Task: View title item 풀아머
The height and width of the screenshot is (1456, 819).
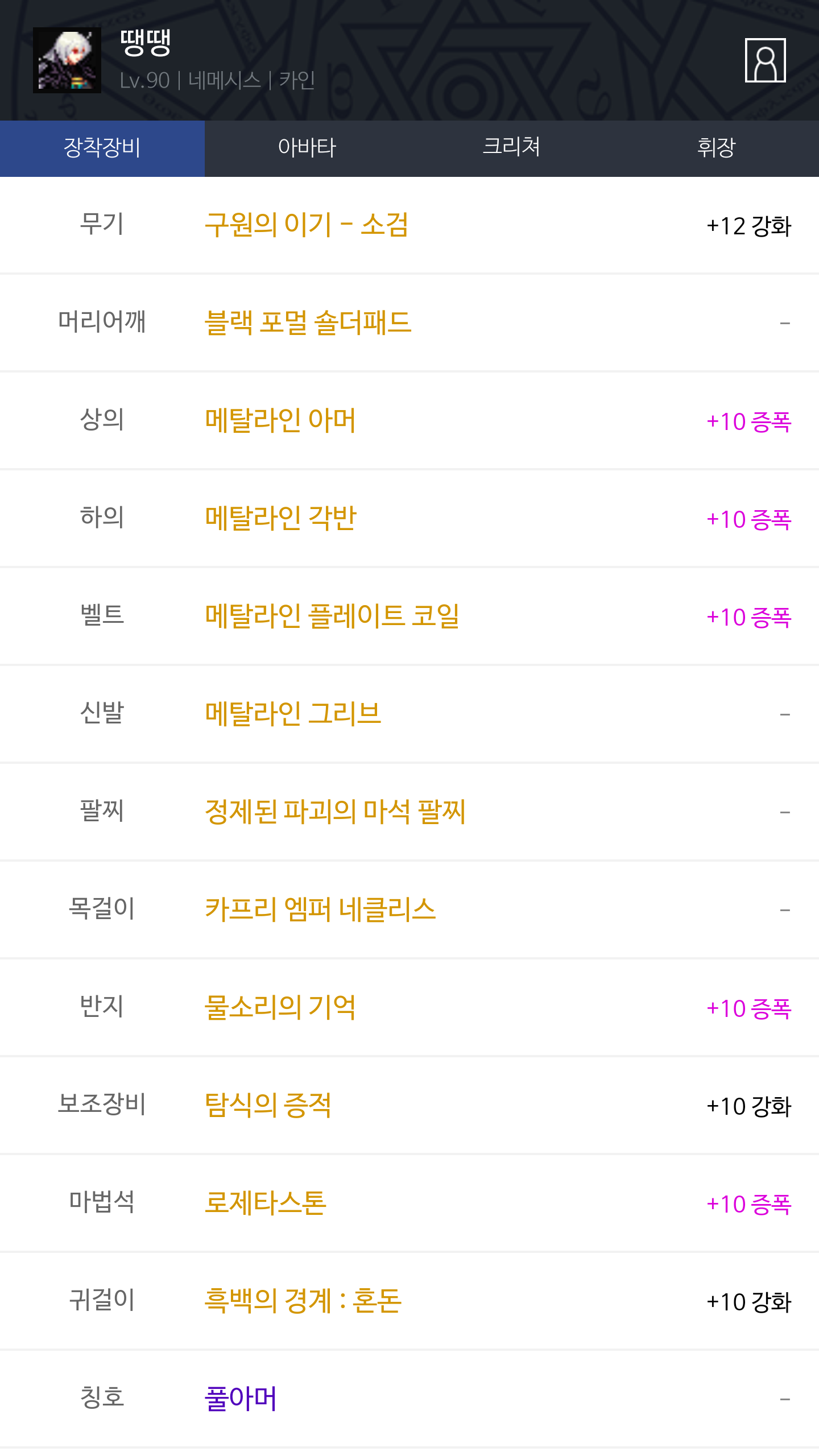Action: [241, 1399]
